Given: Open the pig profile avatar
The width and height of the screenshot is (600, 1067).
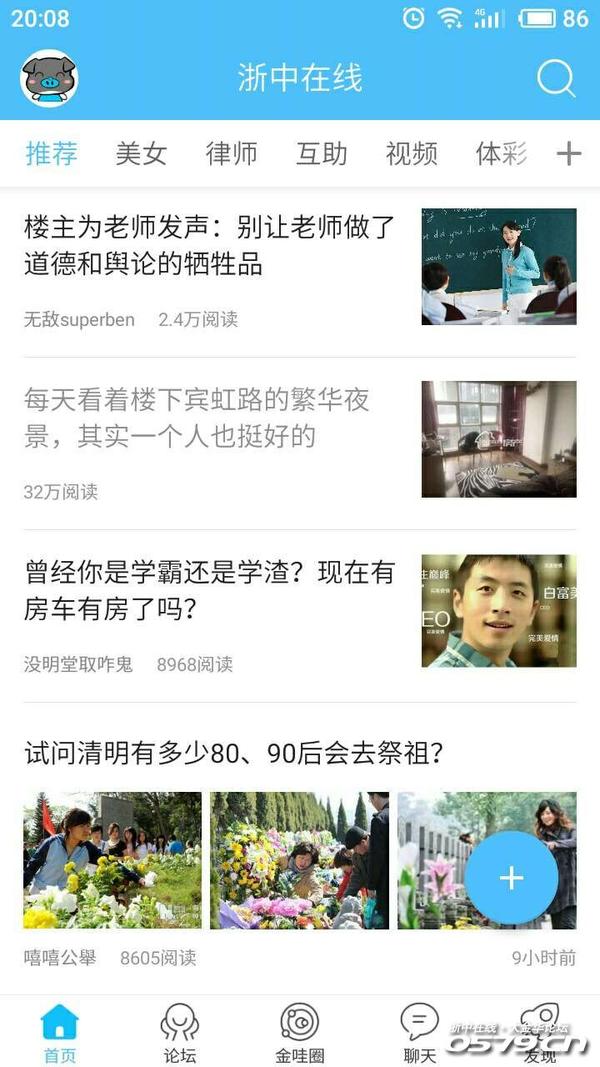Looking at the screenshot, I should point(49,78).
